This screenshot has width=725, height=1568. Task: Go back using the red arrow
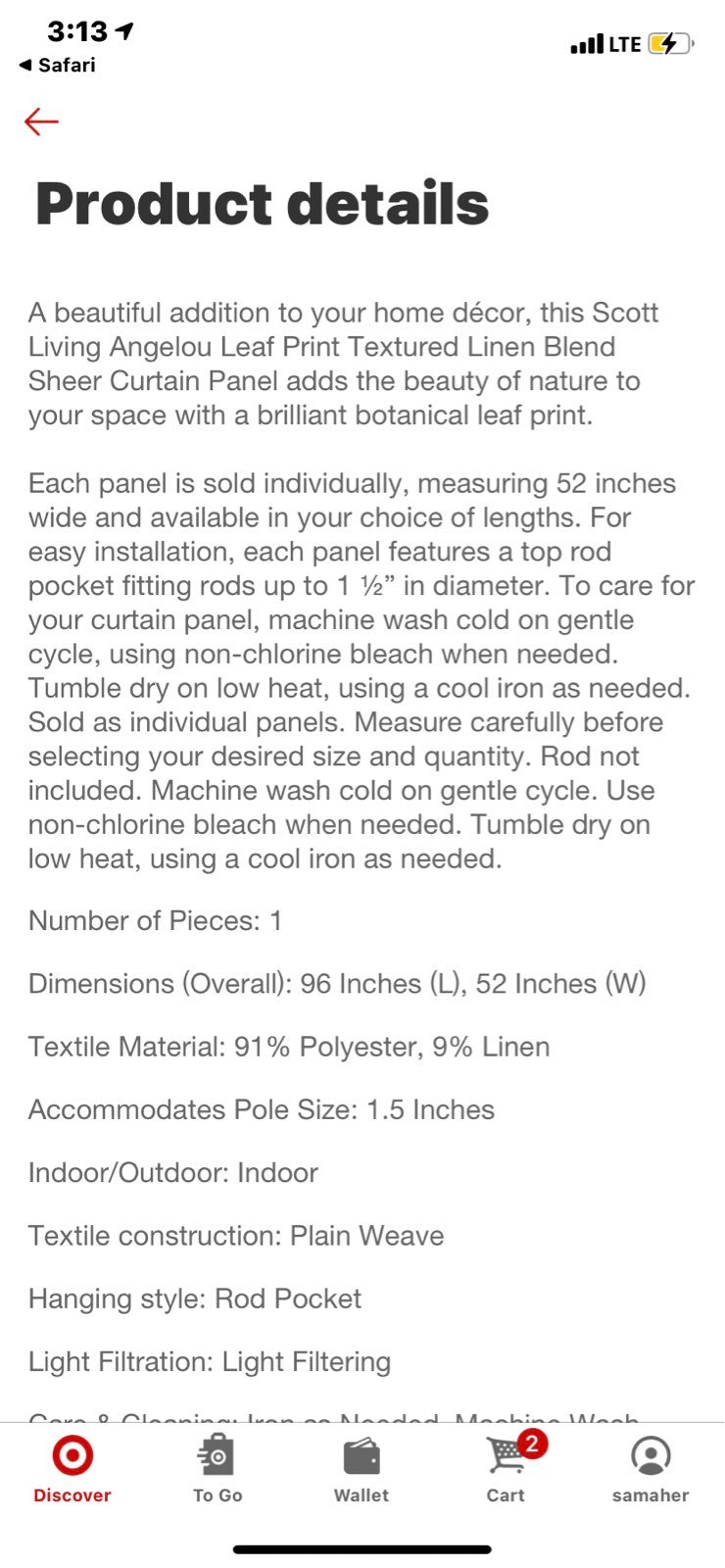[x=41, y=122]
